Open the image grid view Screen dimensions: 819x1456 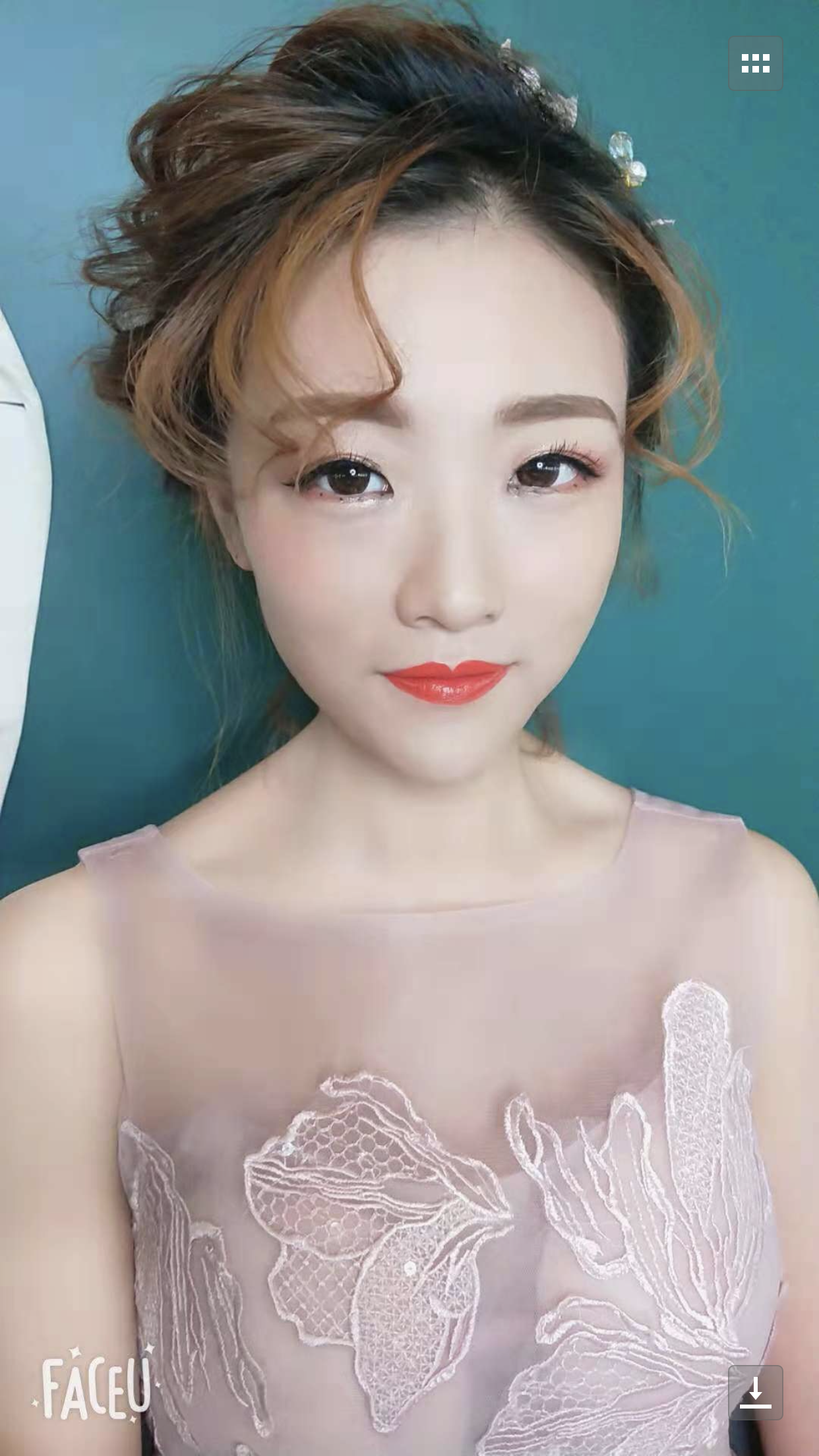coord(755,64)
